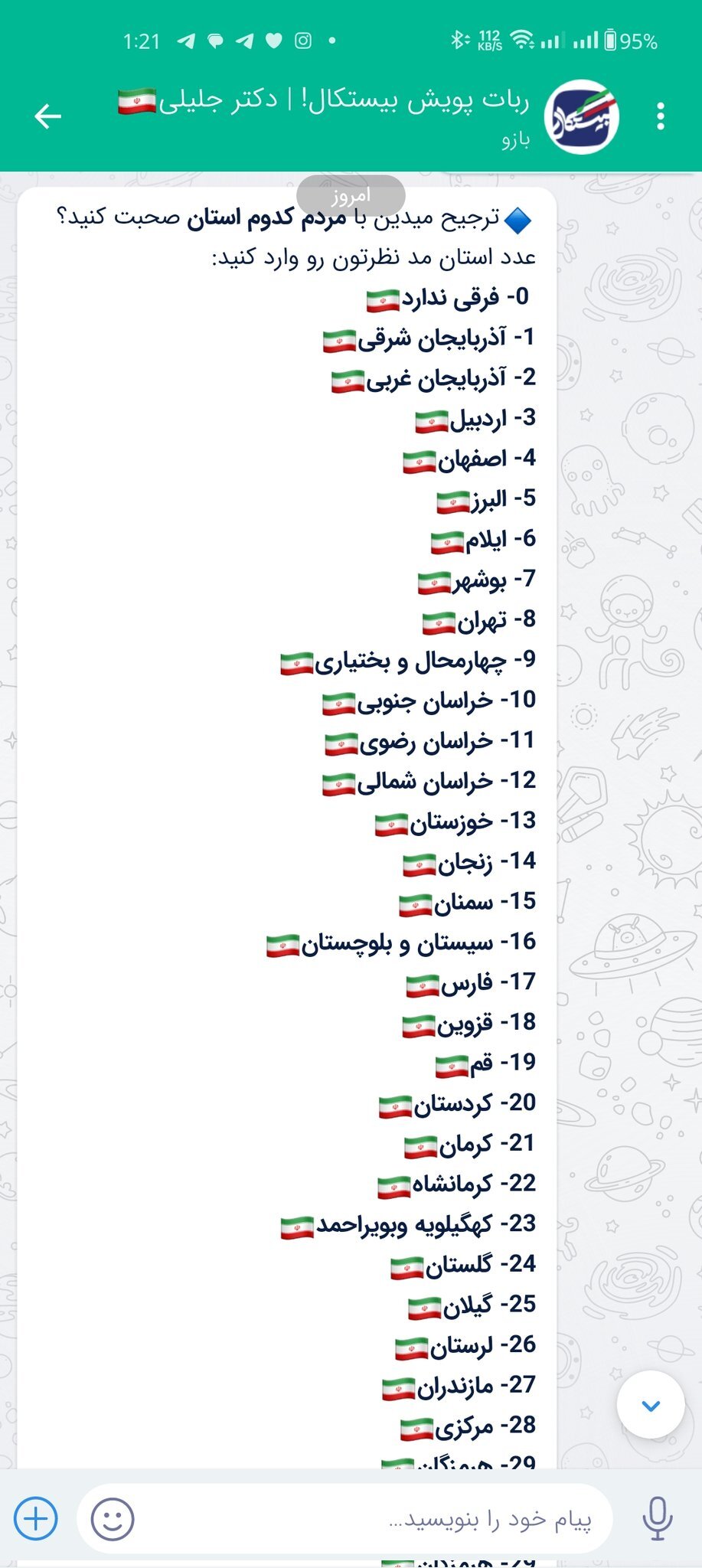The image size is (702, 1568).
Task: Open the emoji picker
Action: click(113, 1519)
